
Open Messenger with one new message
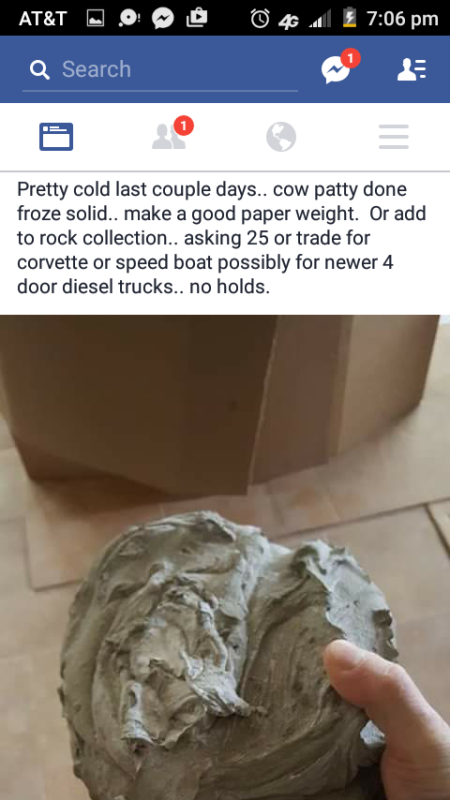(x=339, y=68)
